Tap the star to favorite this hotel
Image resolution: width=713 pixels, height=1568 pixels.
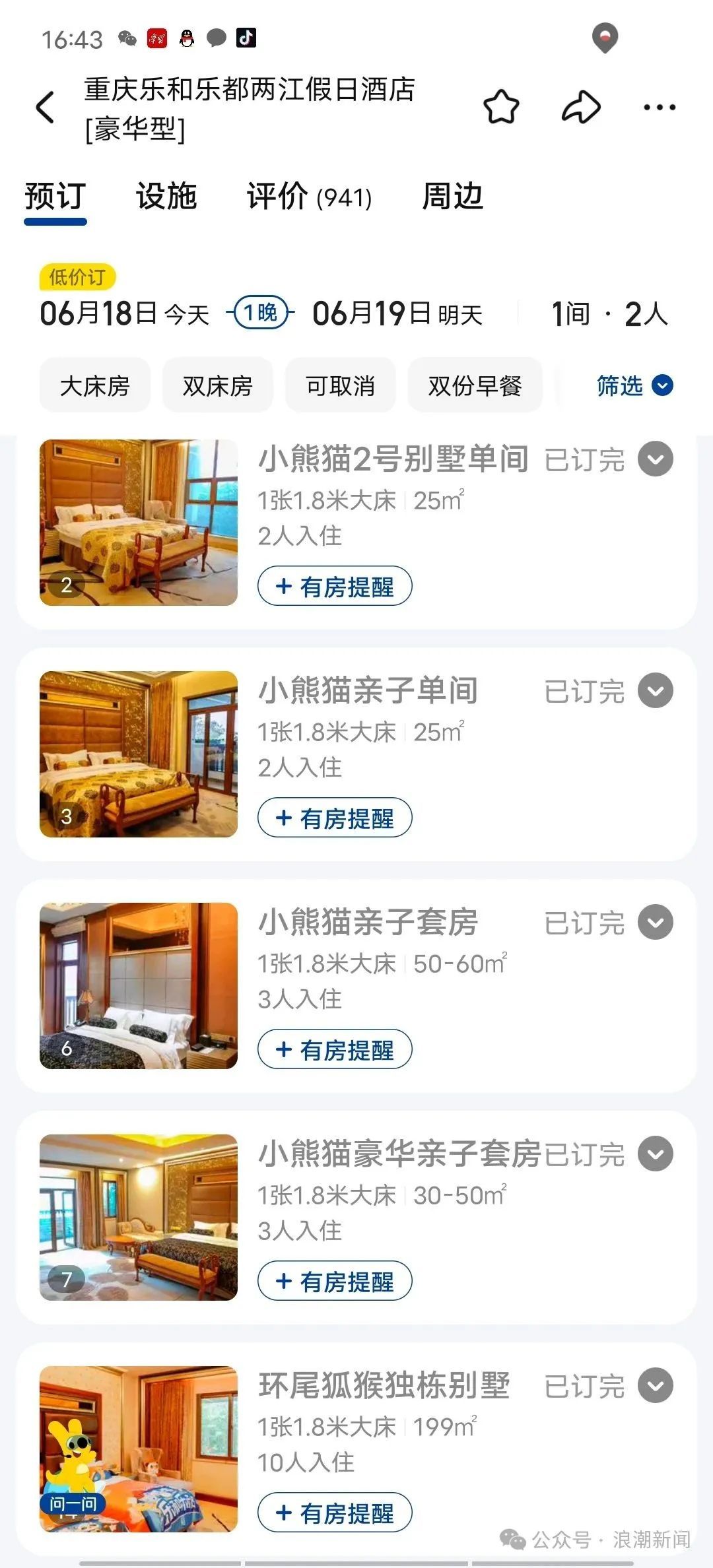(503, 106)
